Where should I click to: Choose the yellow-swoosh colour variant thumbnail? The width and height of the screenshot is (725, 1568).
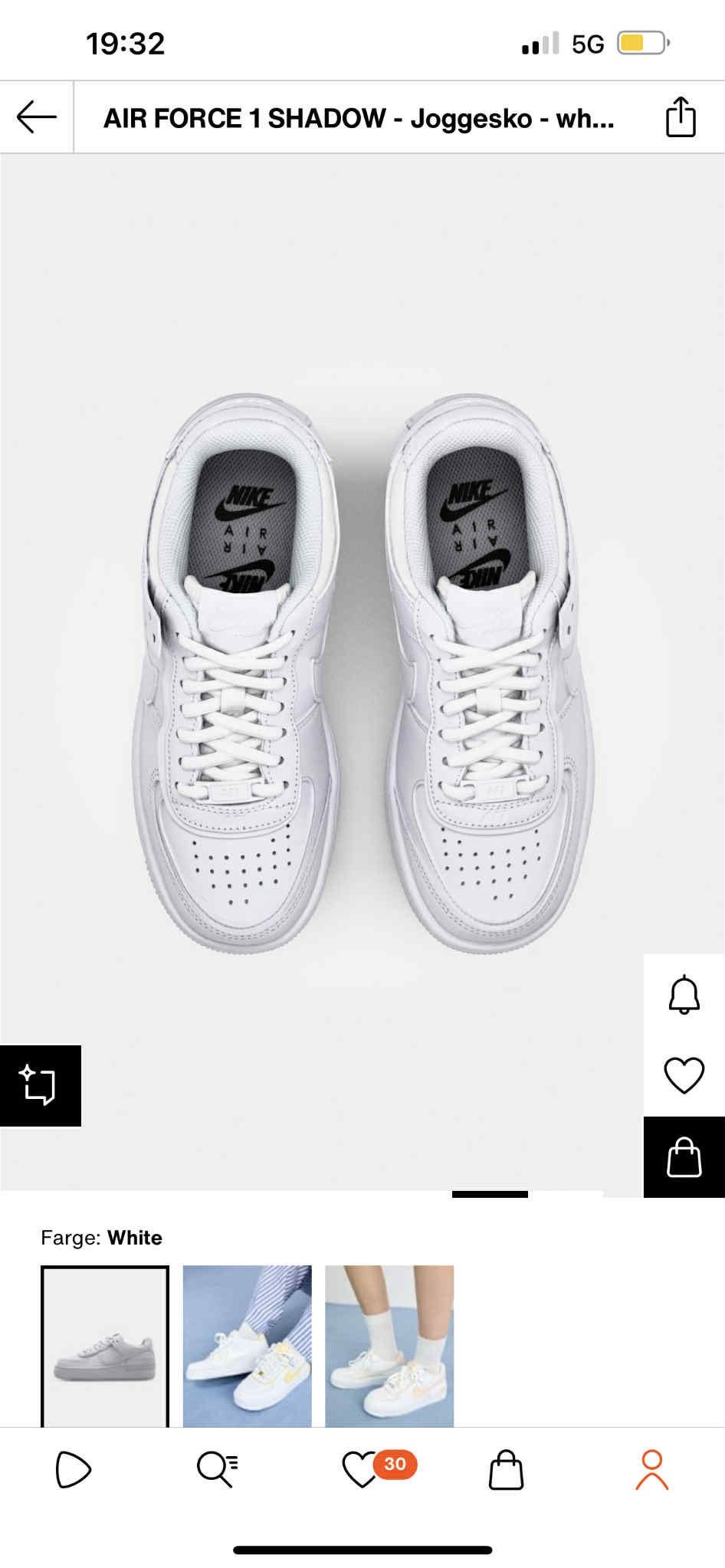(x=247, y=1346)
